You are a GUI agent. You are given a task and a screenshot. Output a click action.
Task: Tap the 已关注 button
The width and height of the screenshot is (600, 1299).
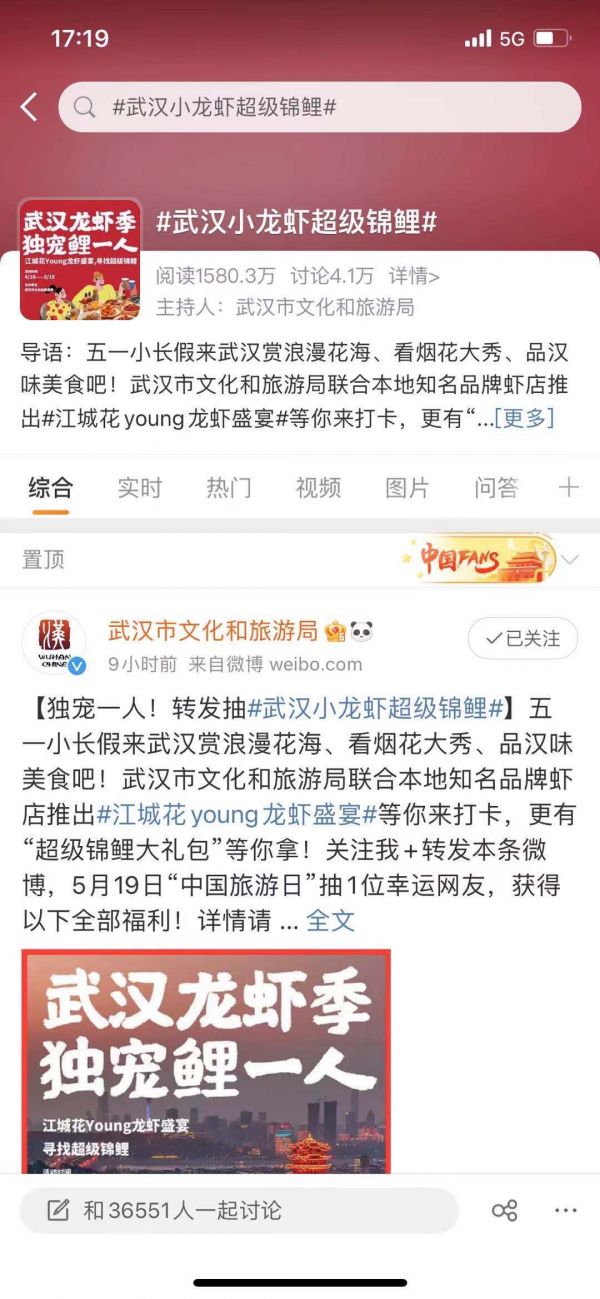click(523, 638)
